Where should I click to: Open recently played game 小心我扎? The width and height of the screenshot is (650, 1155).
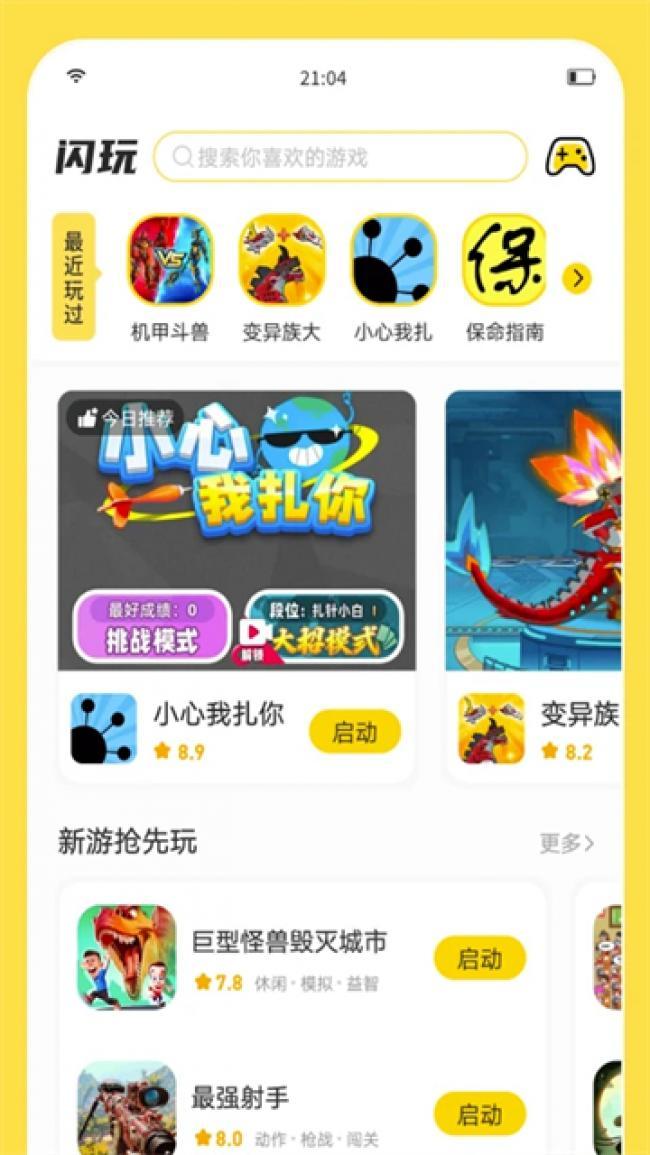[393, 261]
